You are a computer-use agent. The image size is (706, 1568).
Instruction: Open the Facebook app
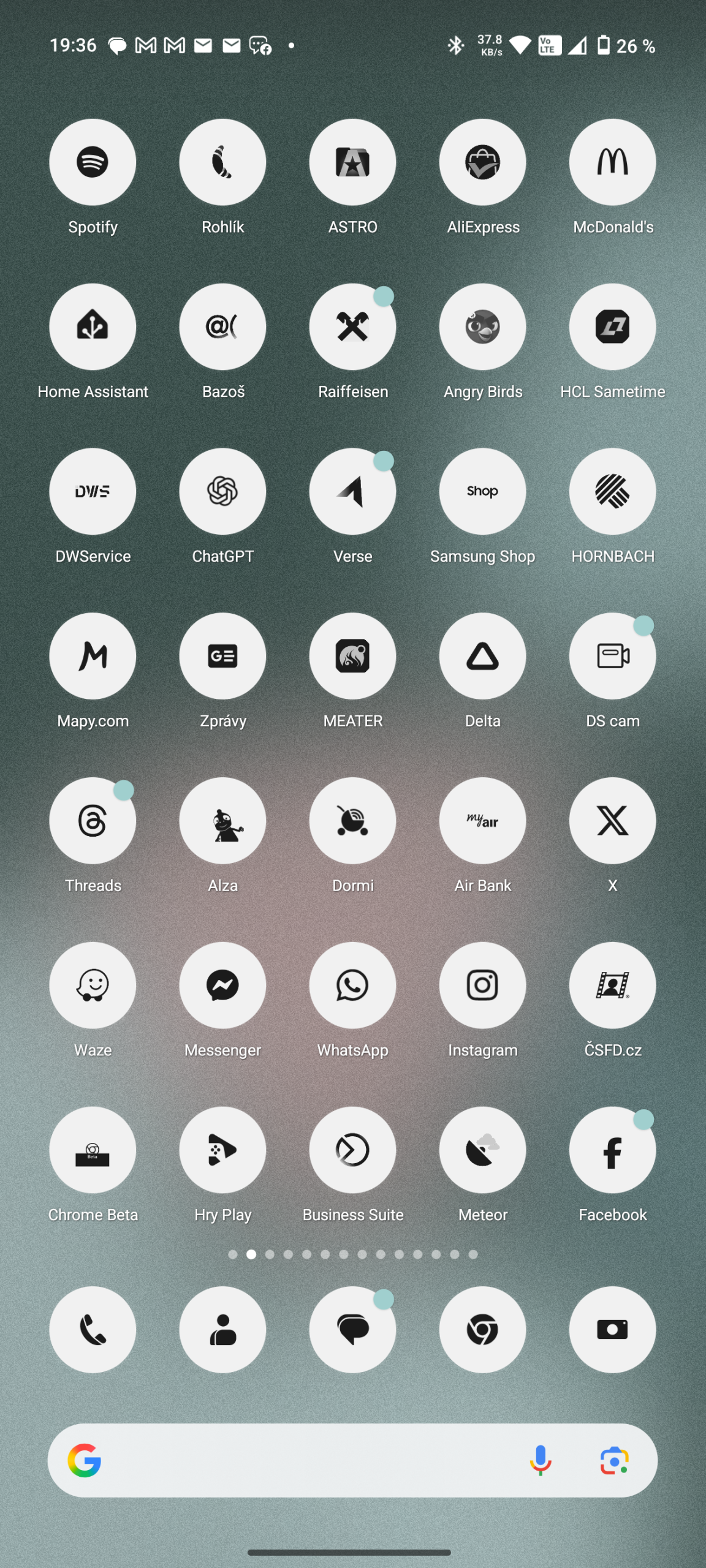click(x=612, y=1151)
